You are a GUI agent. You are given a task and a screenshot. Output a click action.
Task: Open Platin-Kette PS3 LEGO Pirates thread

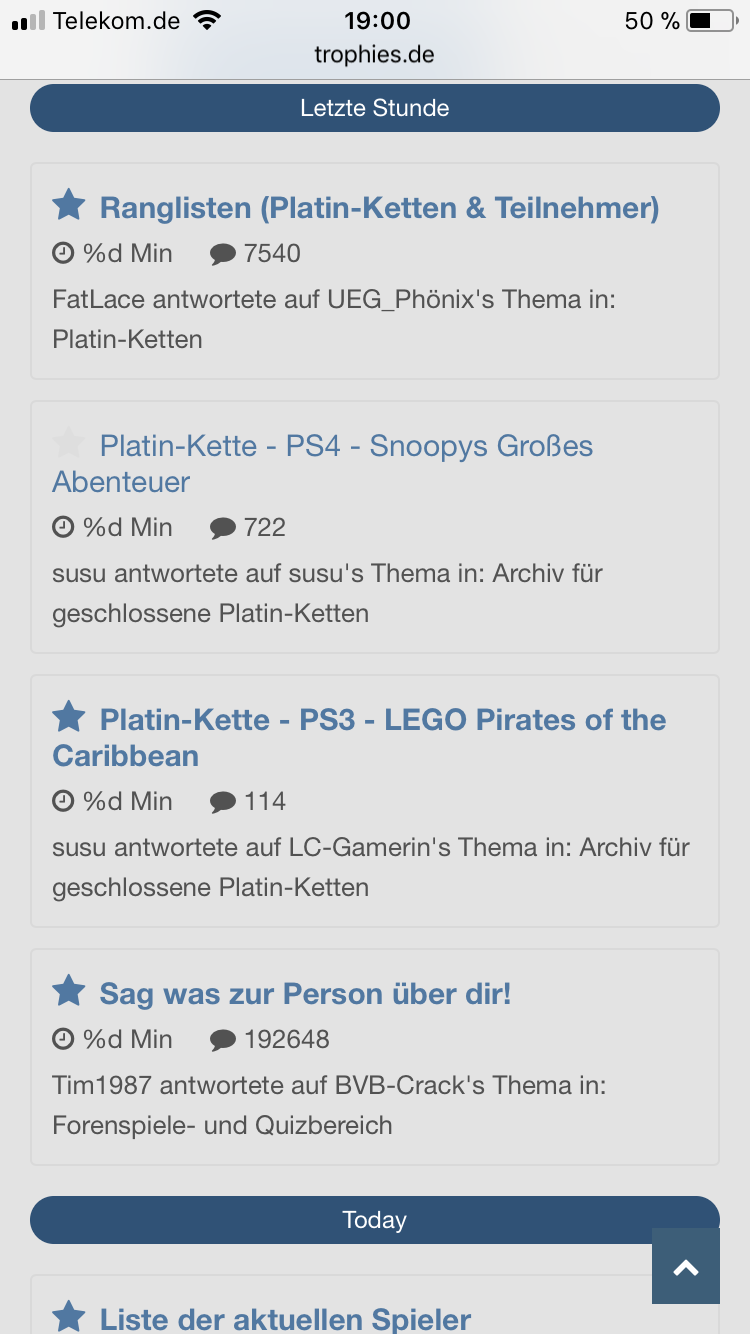point(382,720)
